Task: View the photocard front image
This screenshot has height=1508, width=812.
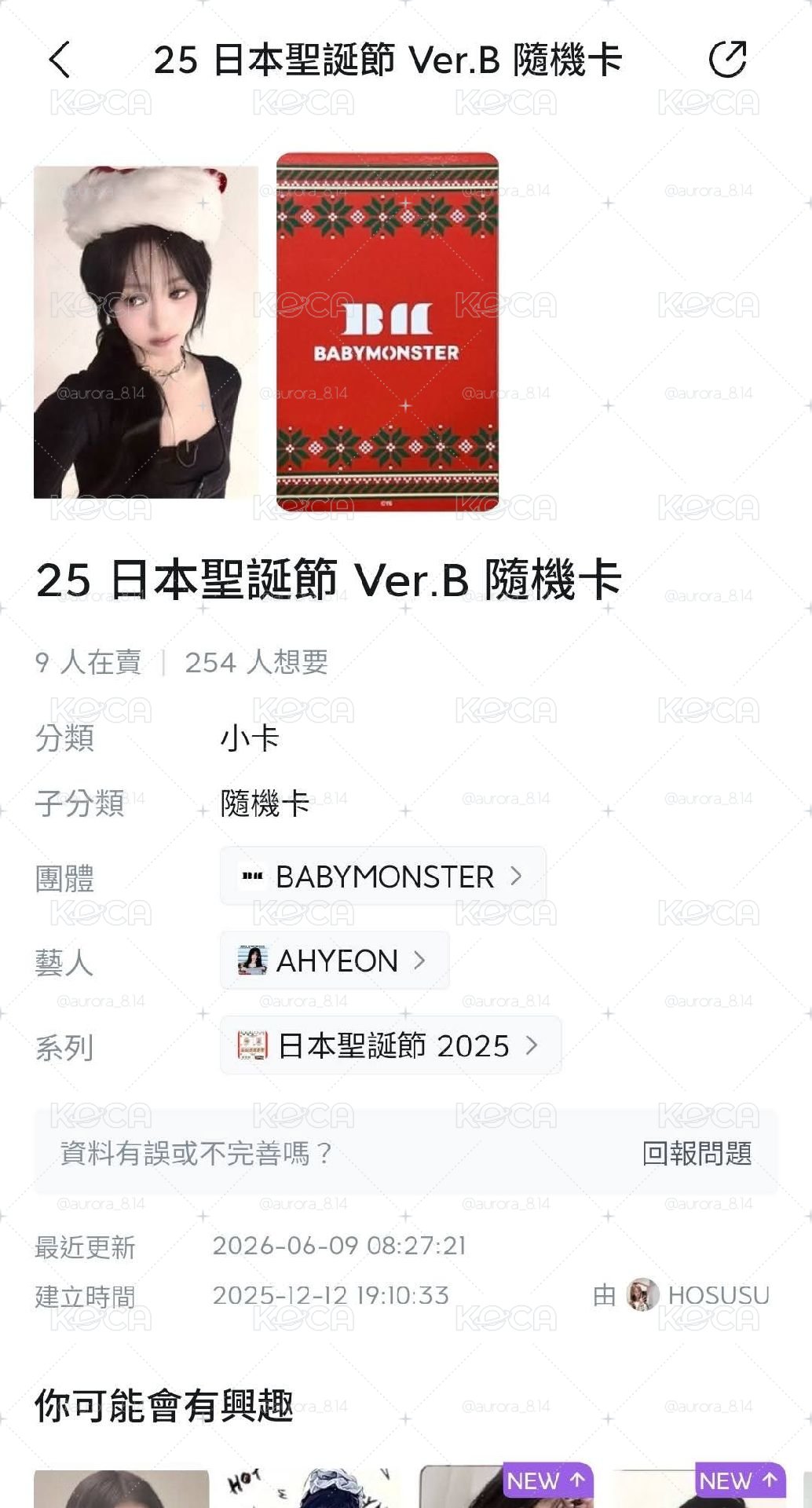Action: tap(146, 332)
